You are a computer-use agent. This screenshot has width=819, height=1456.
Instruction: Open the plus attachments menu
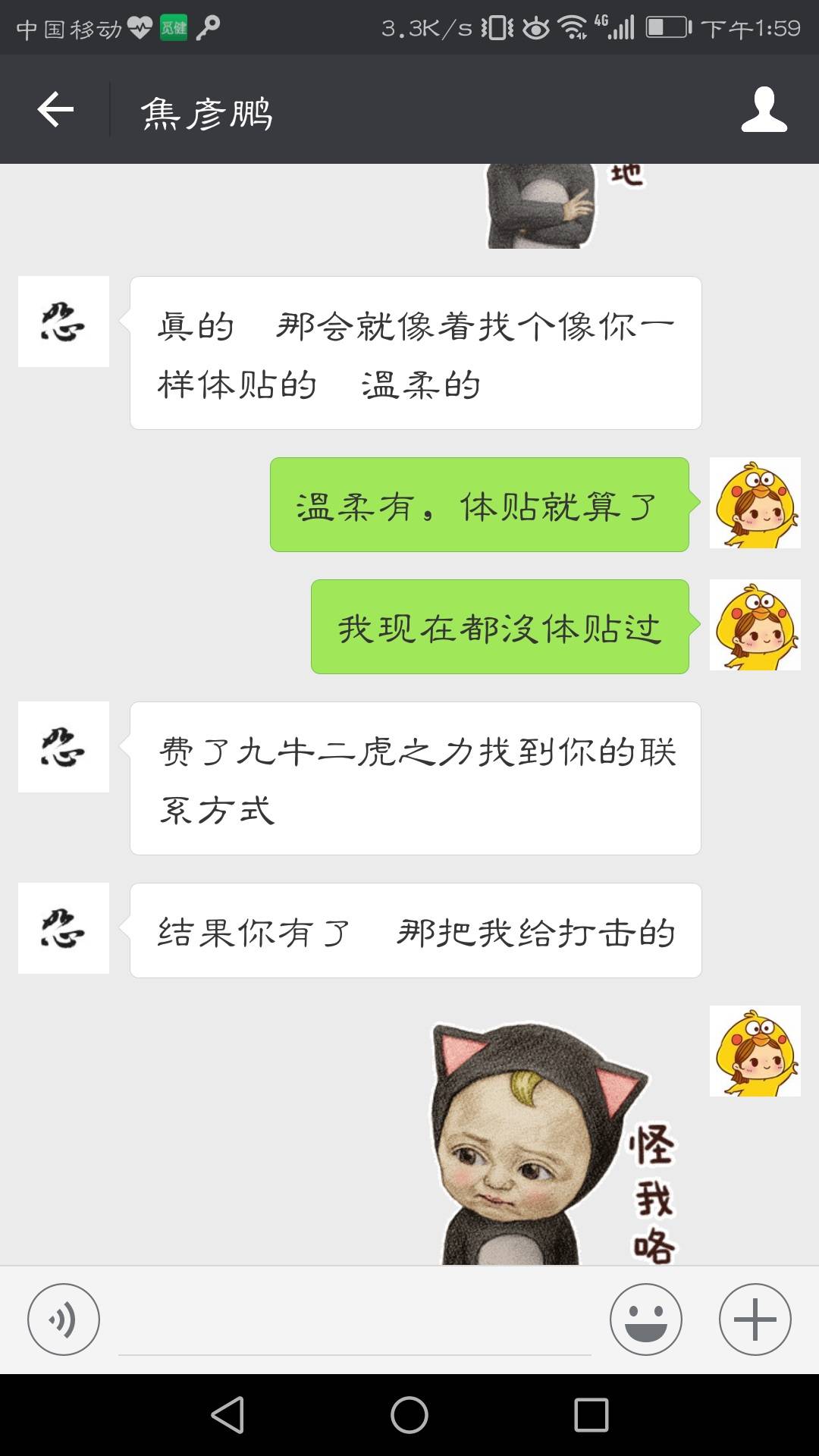click(x=755, y=1319)
